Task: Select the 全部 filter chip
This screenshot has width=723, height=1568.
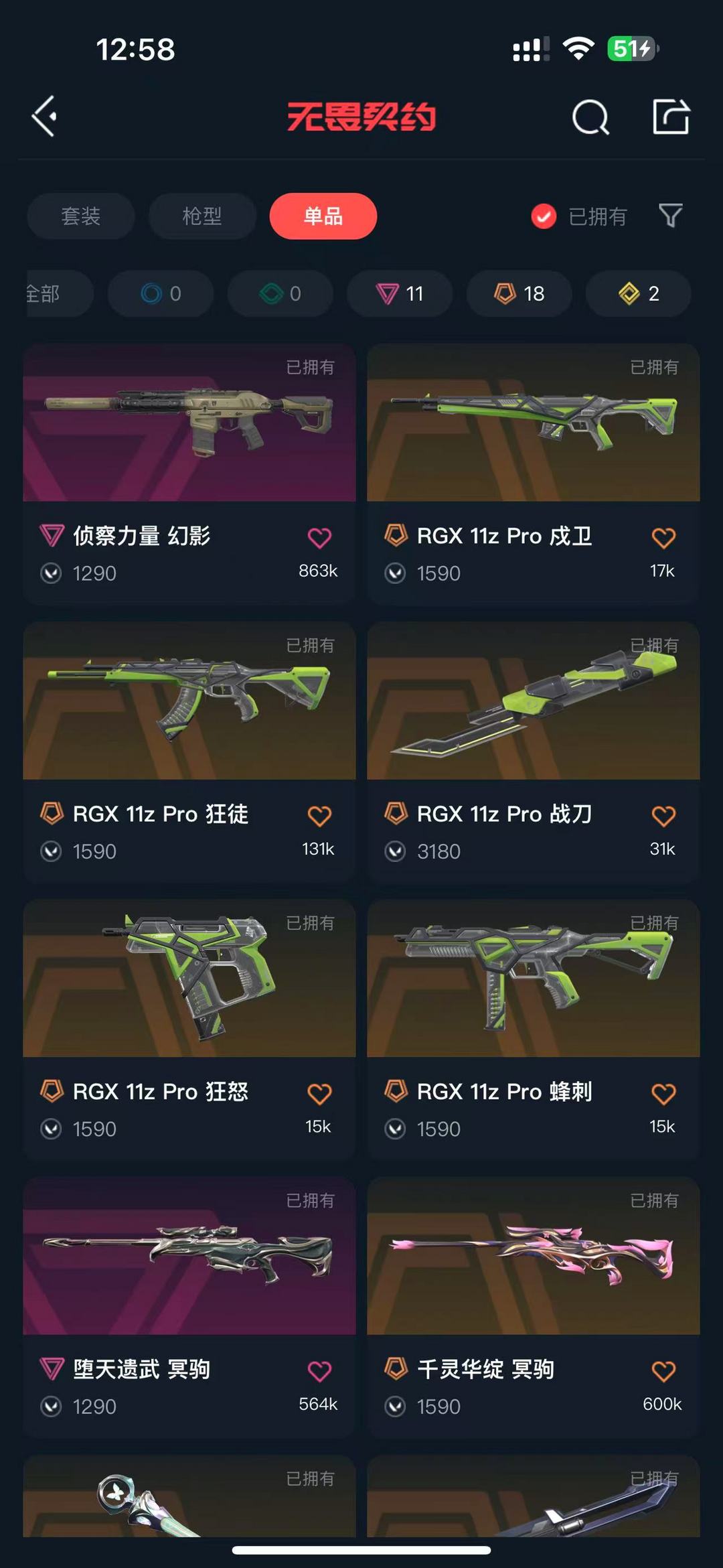Action: pyautogui.click(x=59, y=293)
